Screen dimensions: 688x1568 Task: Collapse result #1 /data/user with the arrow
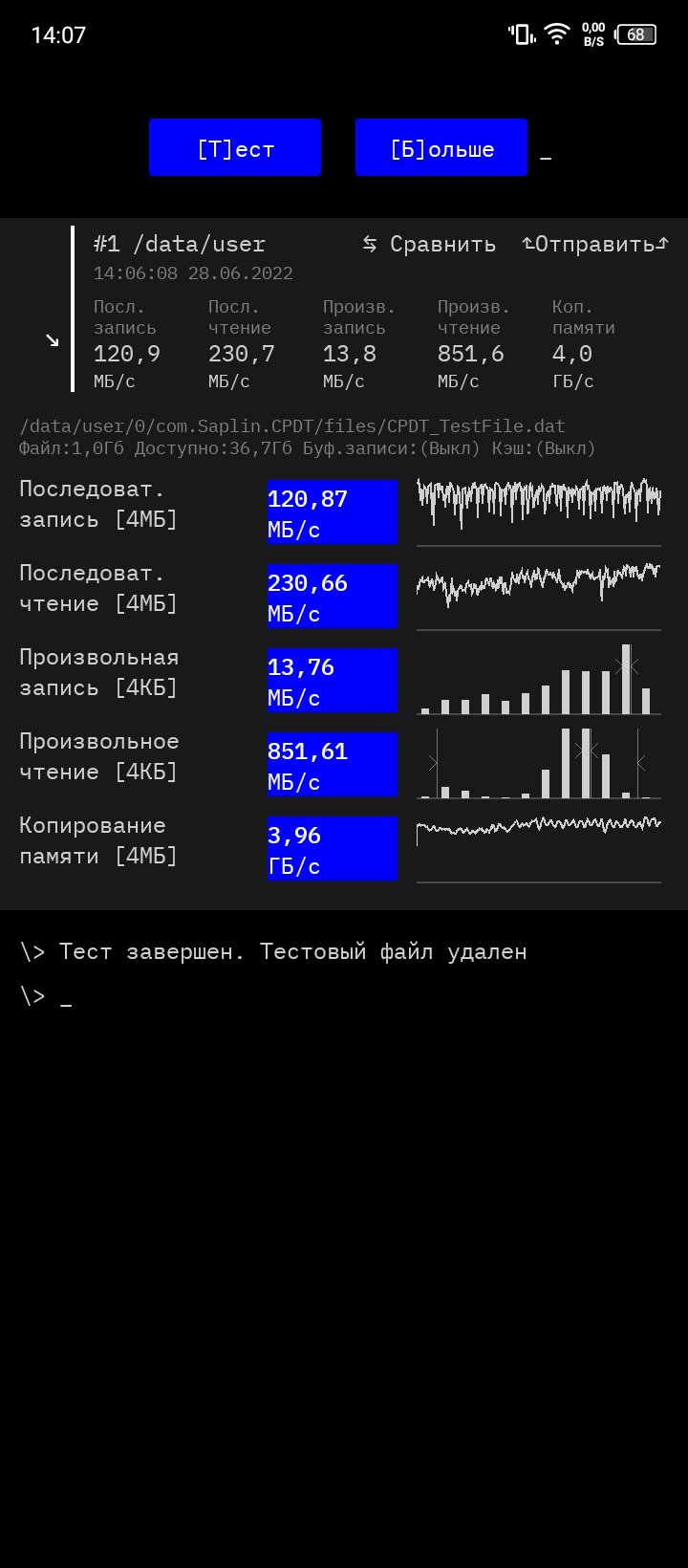click(53, 340)
